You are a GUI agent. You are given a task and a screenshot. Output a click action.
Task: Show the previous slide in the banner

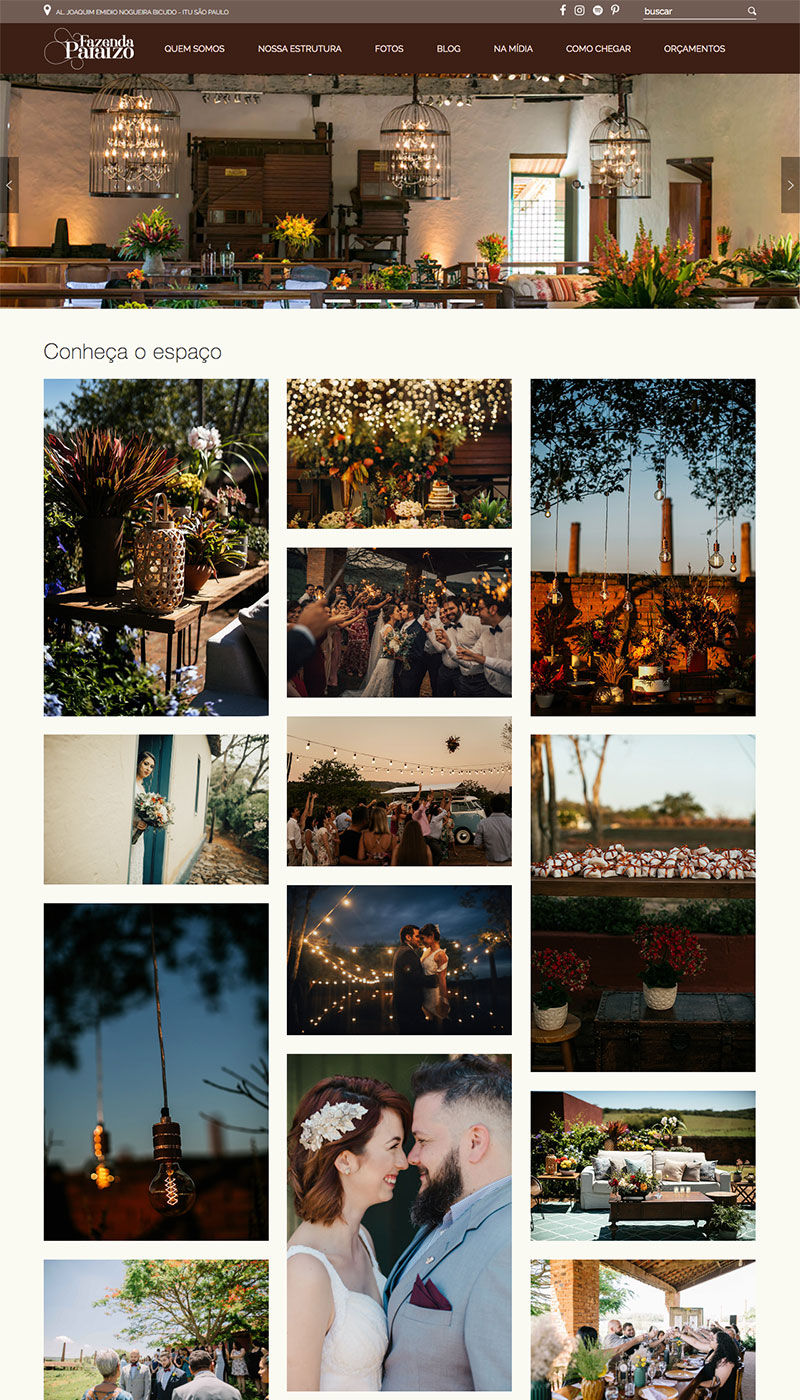9,185
